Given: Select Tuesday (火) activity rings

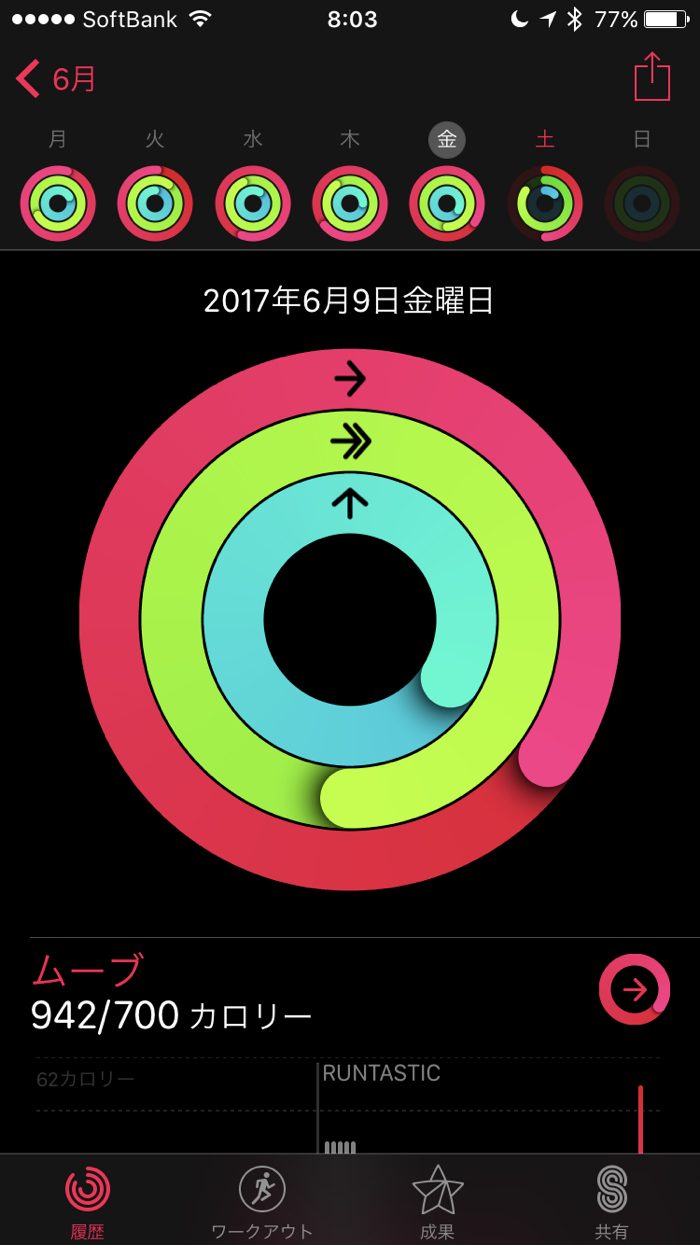Looking at the screenshot, I should tap(155, 204).
